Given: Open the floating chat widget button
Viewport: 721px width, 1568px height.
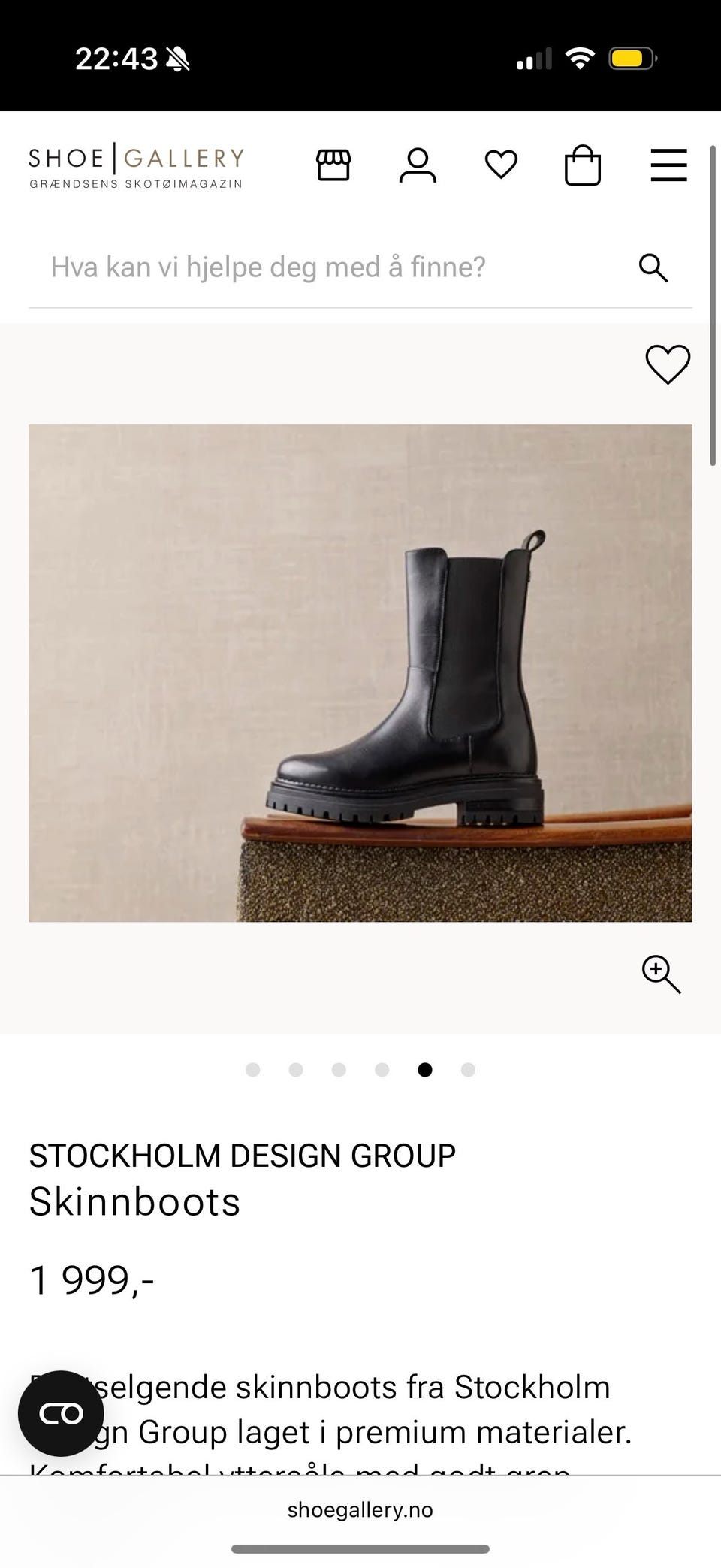Looking at the screenshot, I should click(x=61, y=1413).
